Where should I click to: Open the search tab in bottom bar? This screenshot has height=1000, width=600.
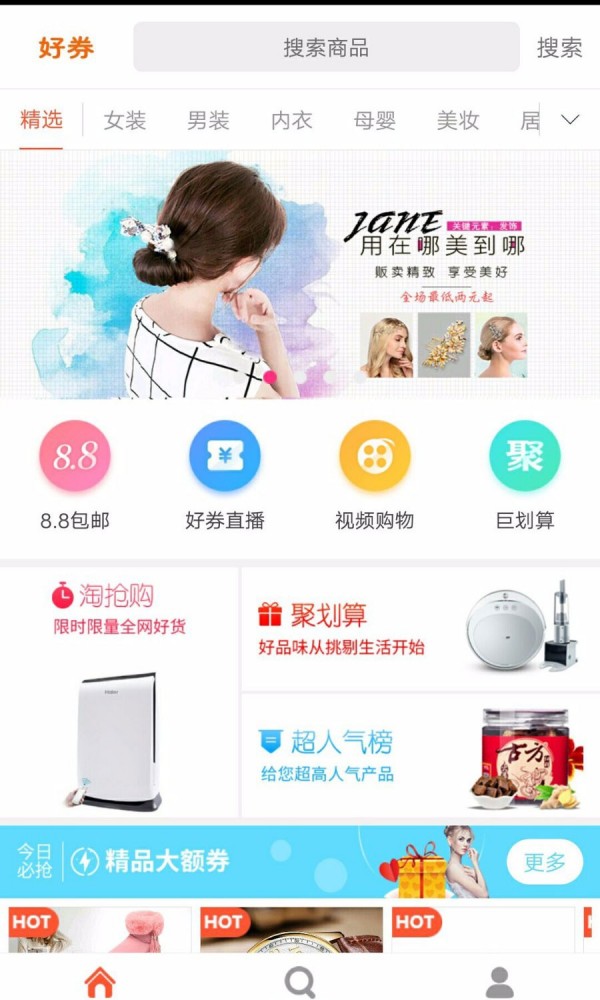(x=300, y=981)
